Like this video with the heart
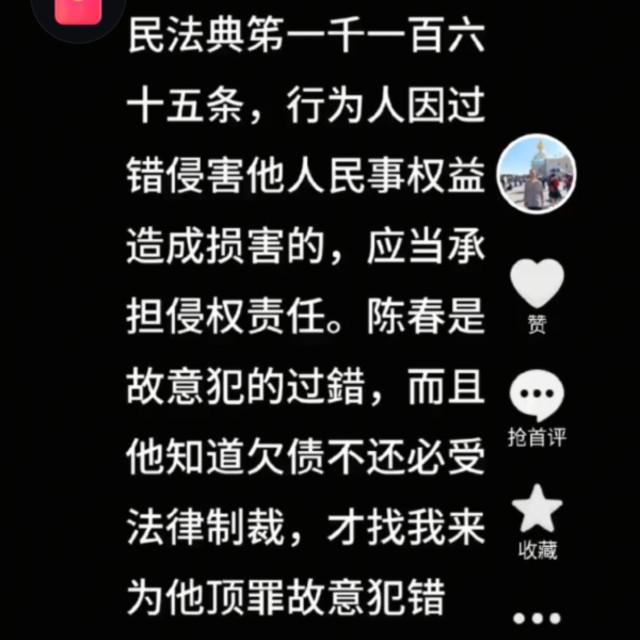The height and width of the screenshot is (640, 640). coord(537,284)
